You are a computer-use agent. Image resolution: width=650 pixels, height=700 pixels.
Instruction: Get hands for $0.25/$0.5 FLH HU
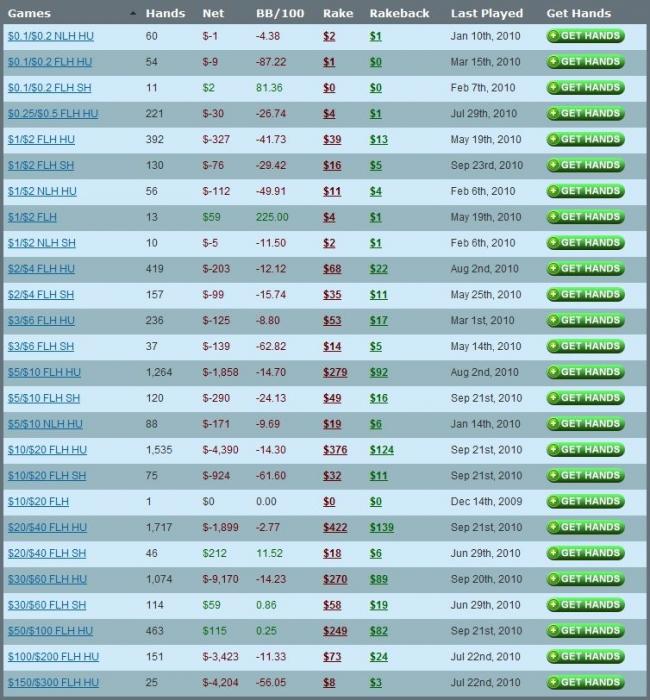[585, 113]
